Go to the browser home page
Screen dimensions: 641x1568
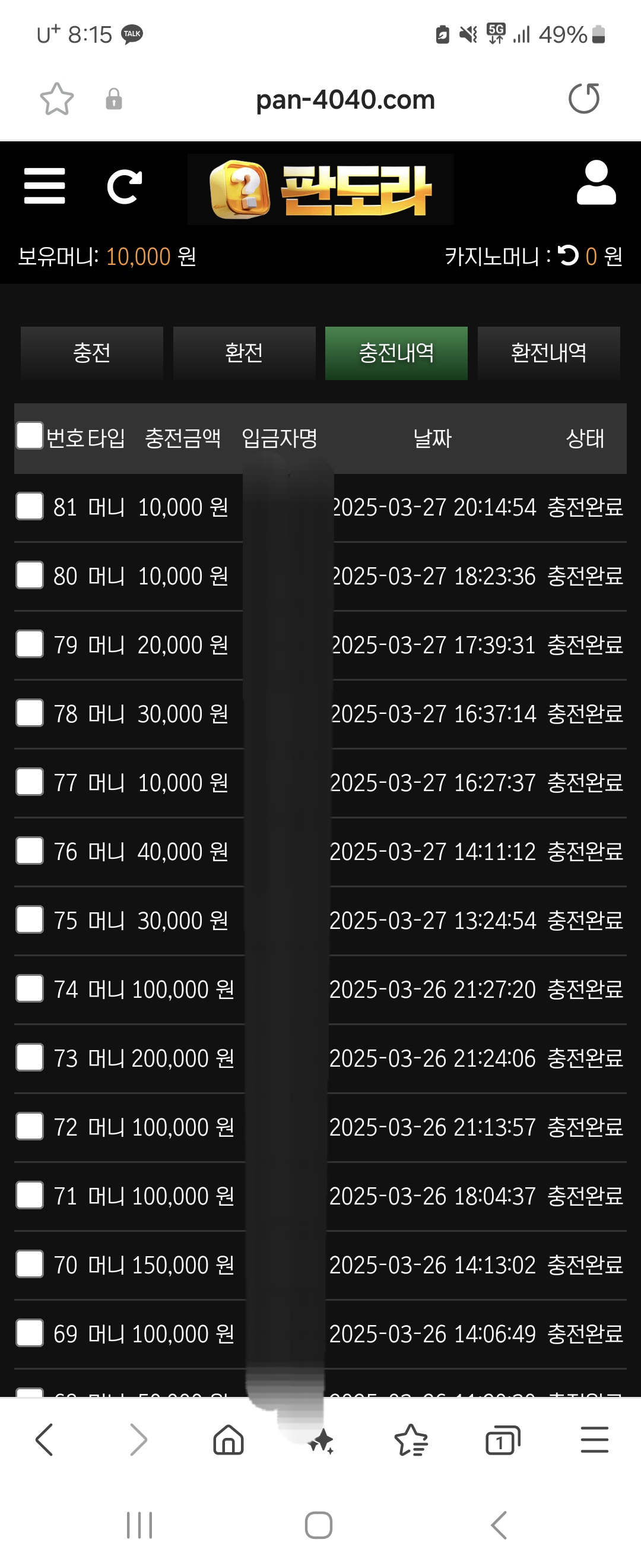pos(229,1440)
